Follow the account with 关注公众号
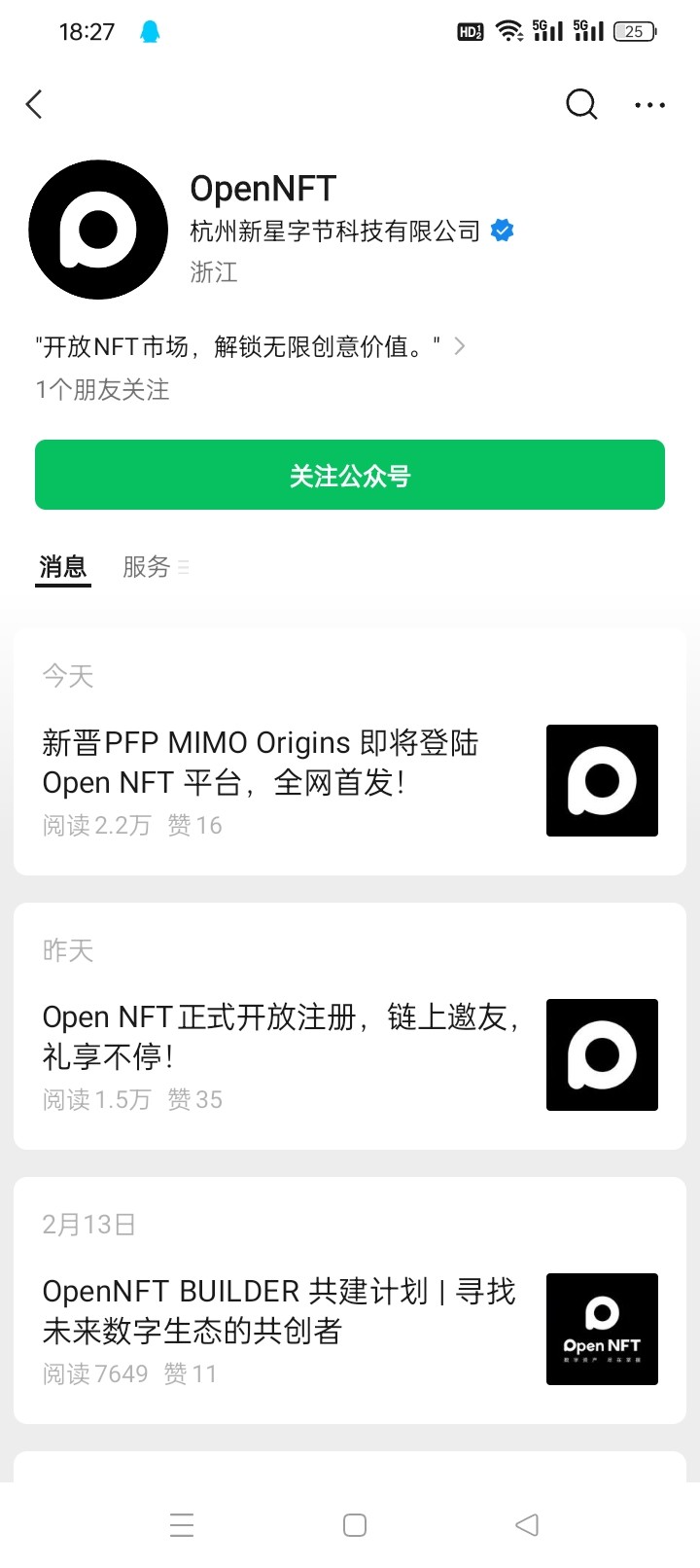The image size is (700, 1568). click(x=350, y=475)
